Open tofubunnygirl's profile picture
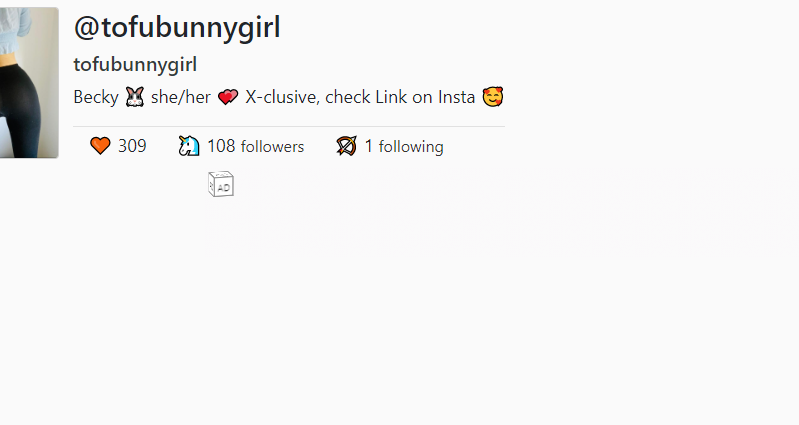The height and width of the screenshot is (425, 799). click(28, 82)
